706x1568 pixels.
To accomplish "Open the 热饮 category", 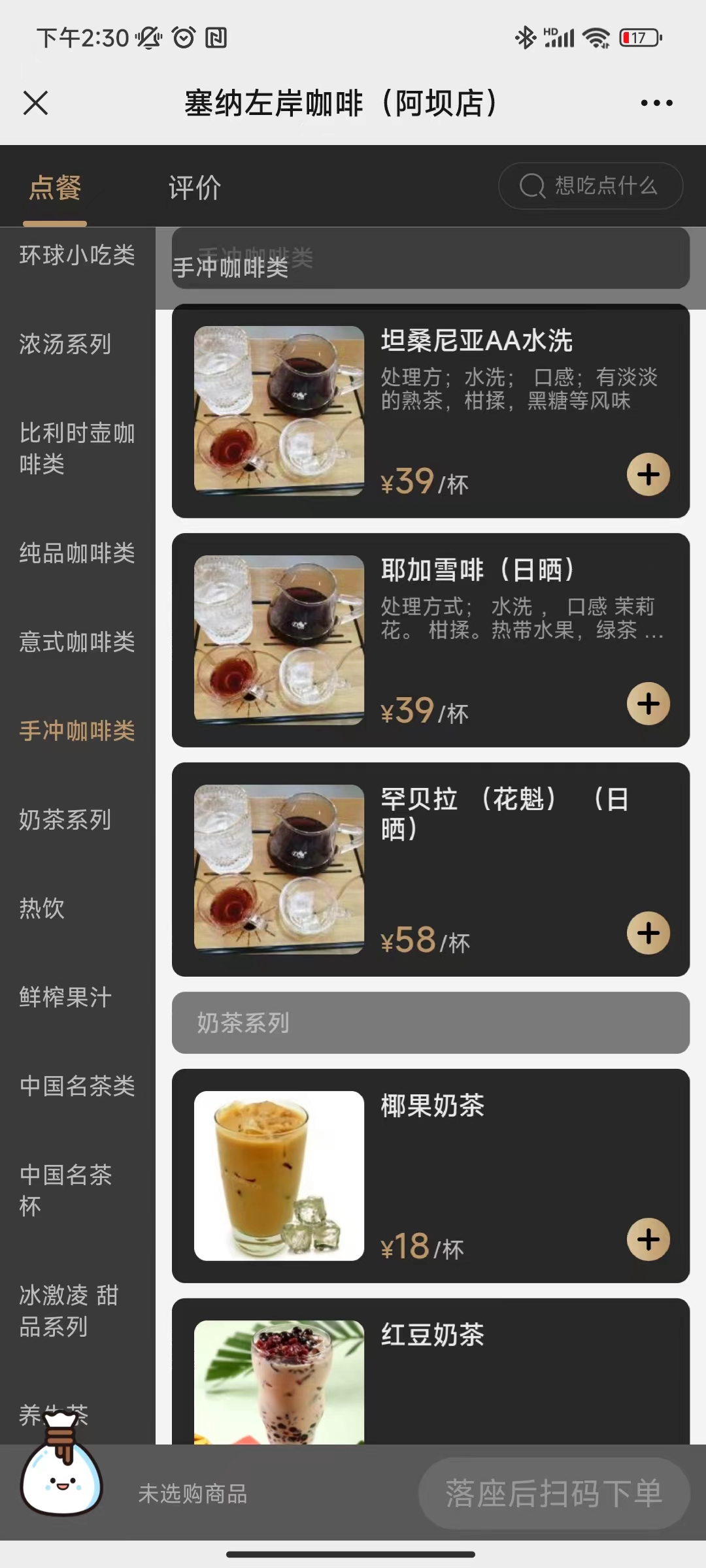I will tap(42, 908).
